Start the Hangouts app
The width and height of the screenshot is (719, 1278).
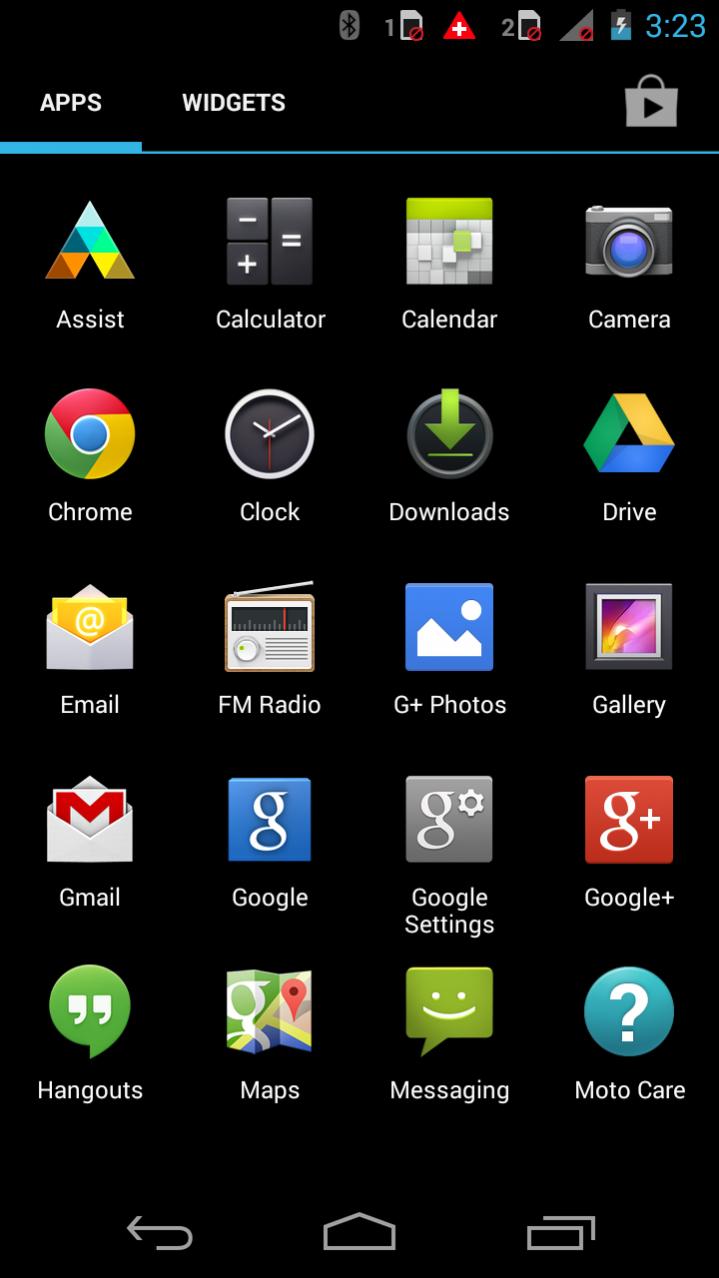tap(90, 1012)
